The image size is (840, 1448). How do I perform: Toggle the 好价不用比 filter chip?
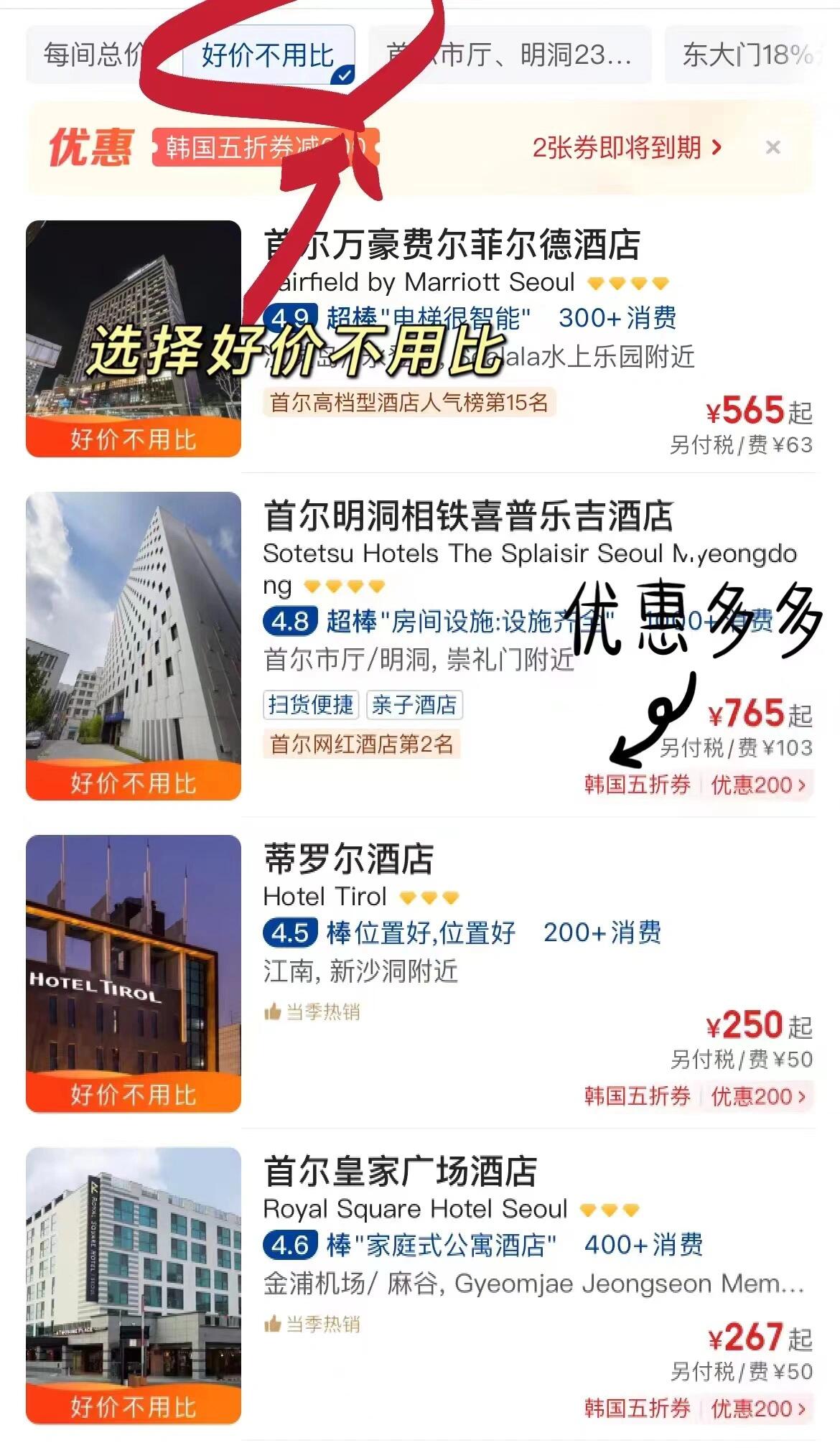click(269, 55)
